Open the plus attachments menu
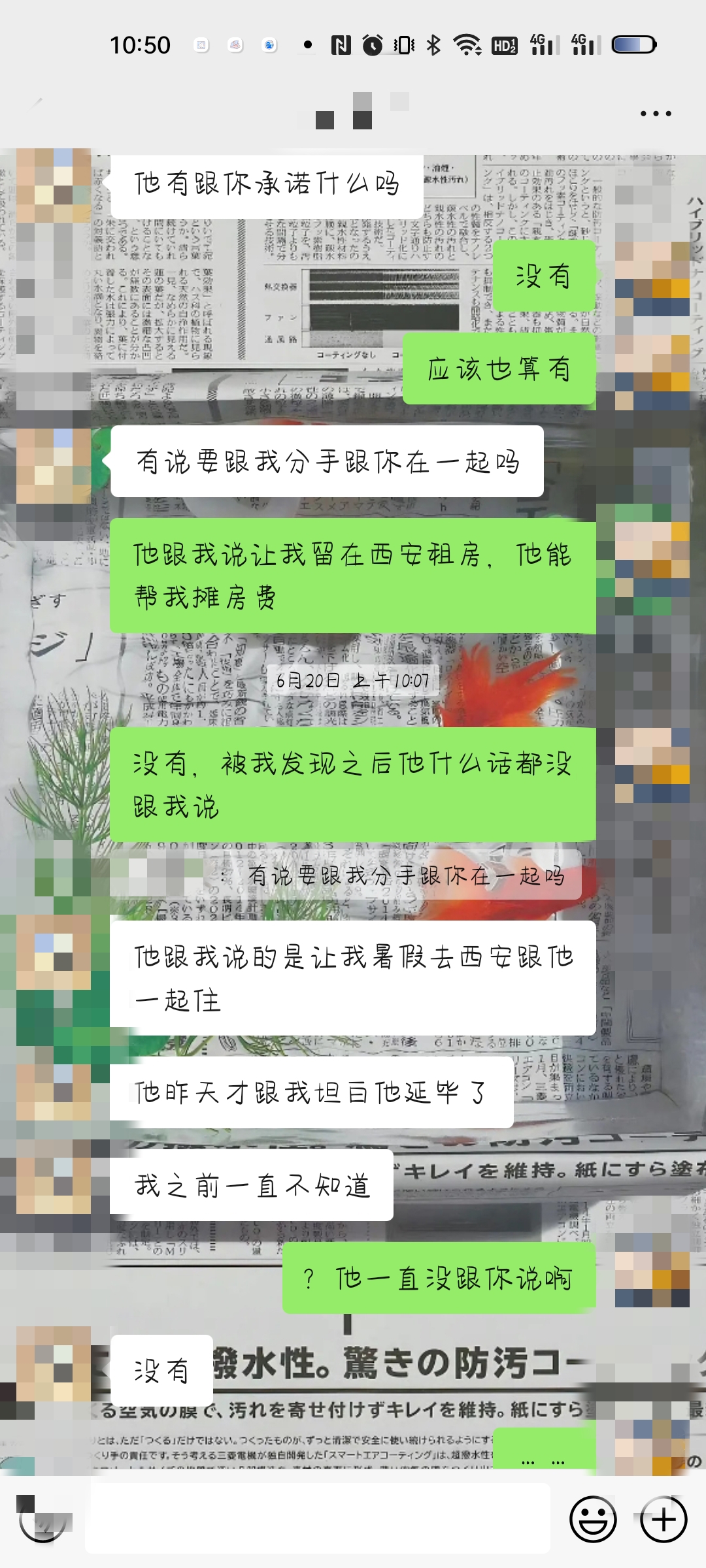Viewport: 706px width, 1568px height. coord(664,1519)
